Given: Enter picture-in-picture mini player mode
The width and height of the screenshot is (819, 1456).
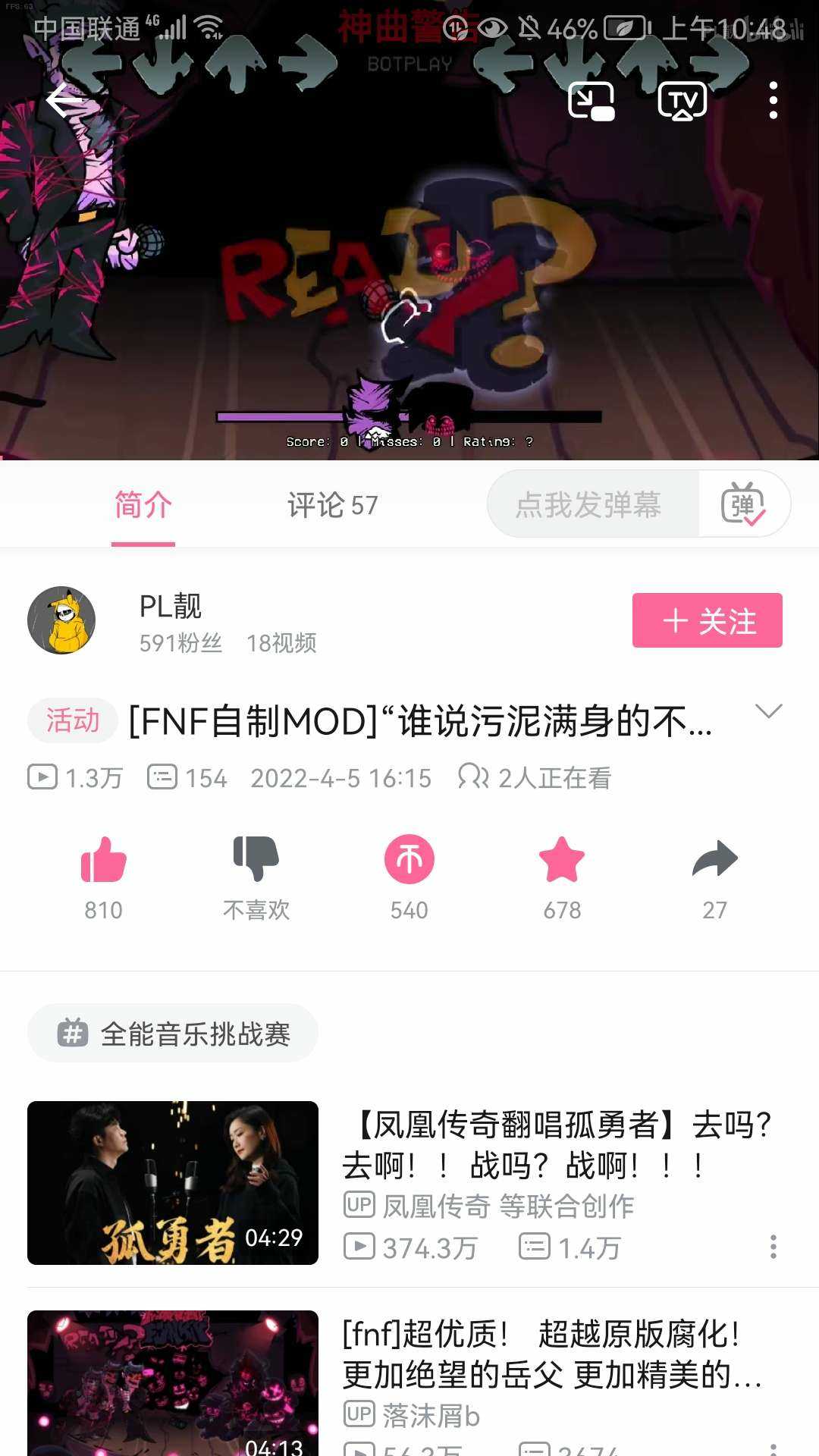Looking at the screenshot, I should (x=591, y=101).
